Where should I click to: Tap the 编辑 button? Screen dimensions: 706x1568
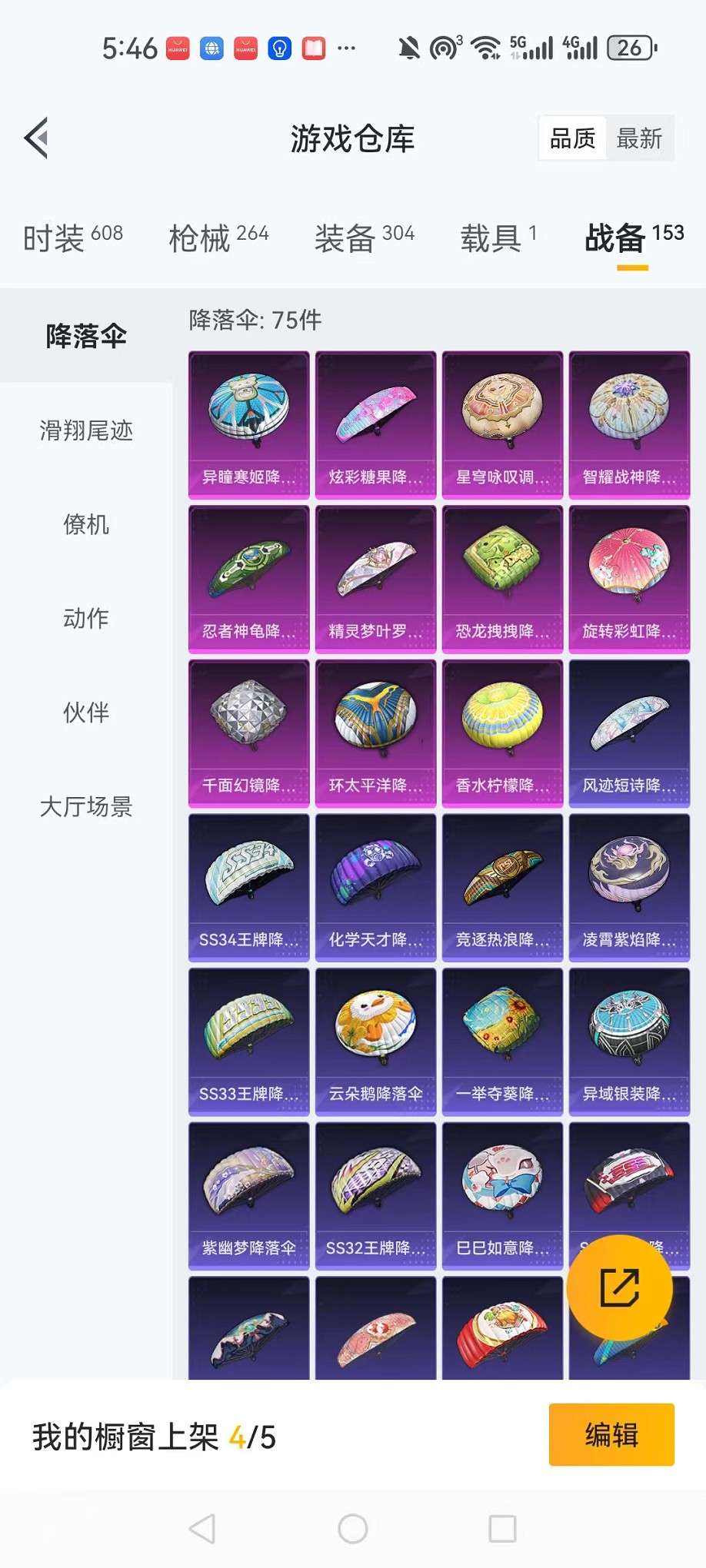tap(611, 1435)
